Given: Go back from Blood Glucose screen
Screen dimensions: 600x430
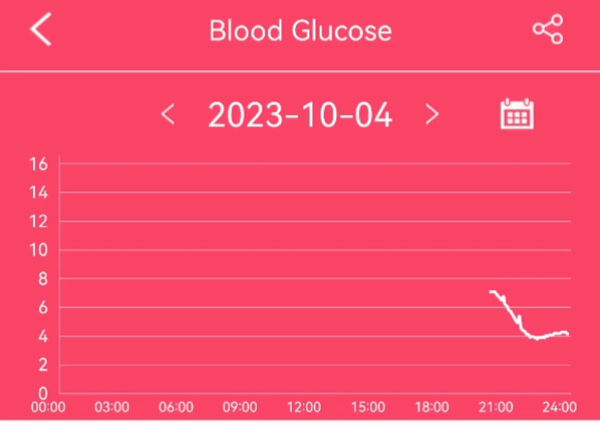Looking at the screenshot, I should coord(41,30).
